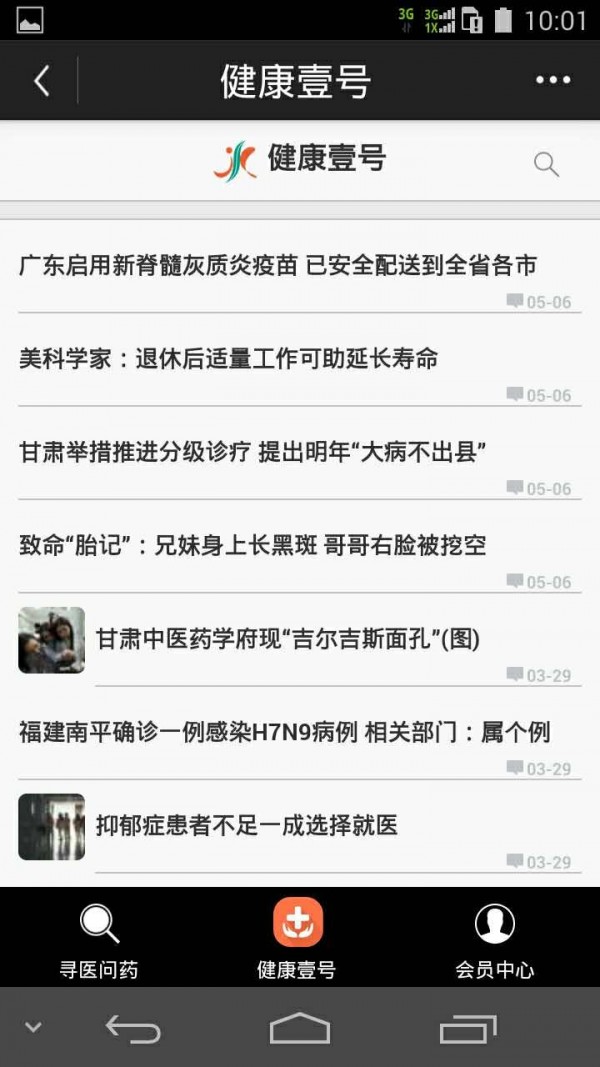600x1067 pixels.
Task: Select the 健康壹号 bottom tab
Action: coord(297,940)
